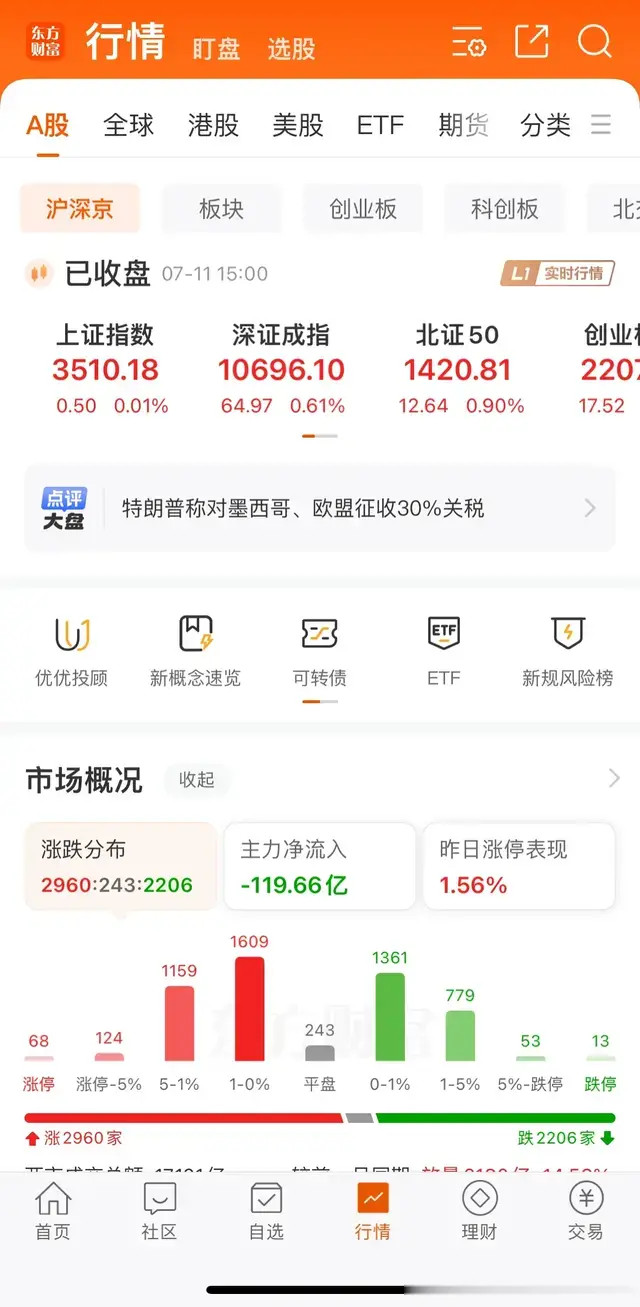The image size is (640, 1307).
Task: Open the search magnifier icon
Action: [x=594, y=42]
